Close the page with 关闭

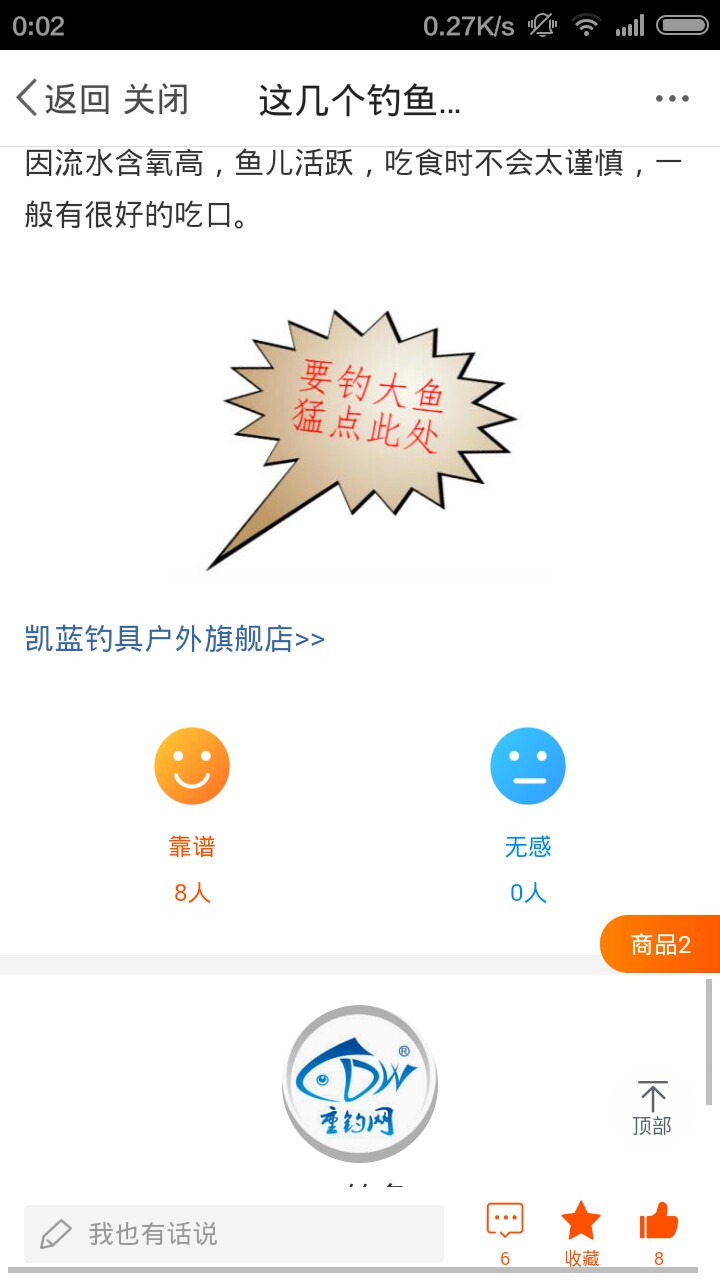coord(156,99)
